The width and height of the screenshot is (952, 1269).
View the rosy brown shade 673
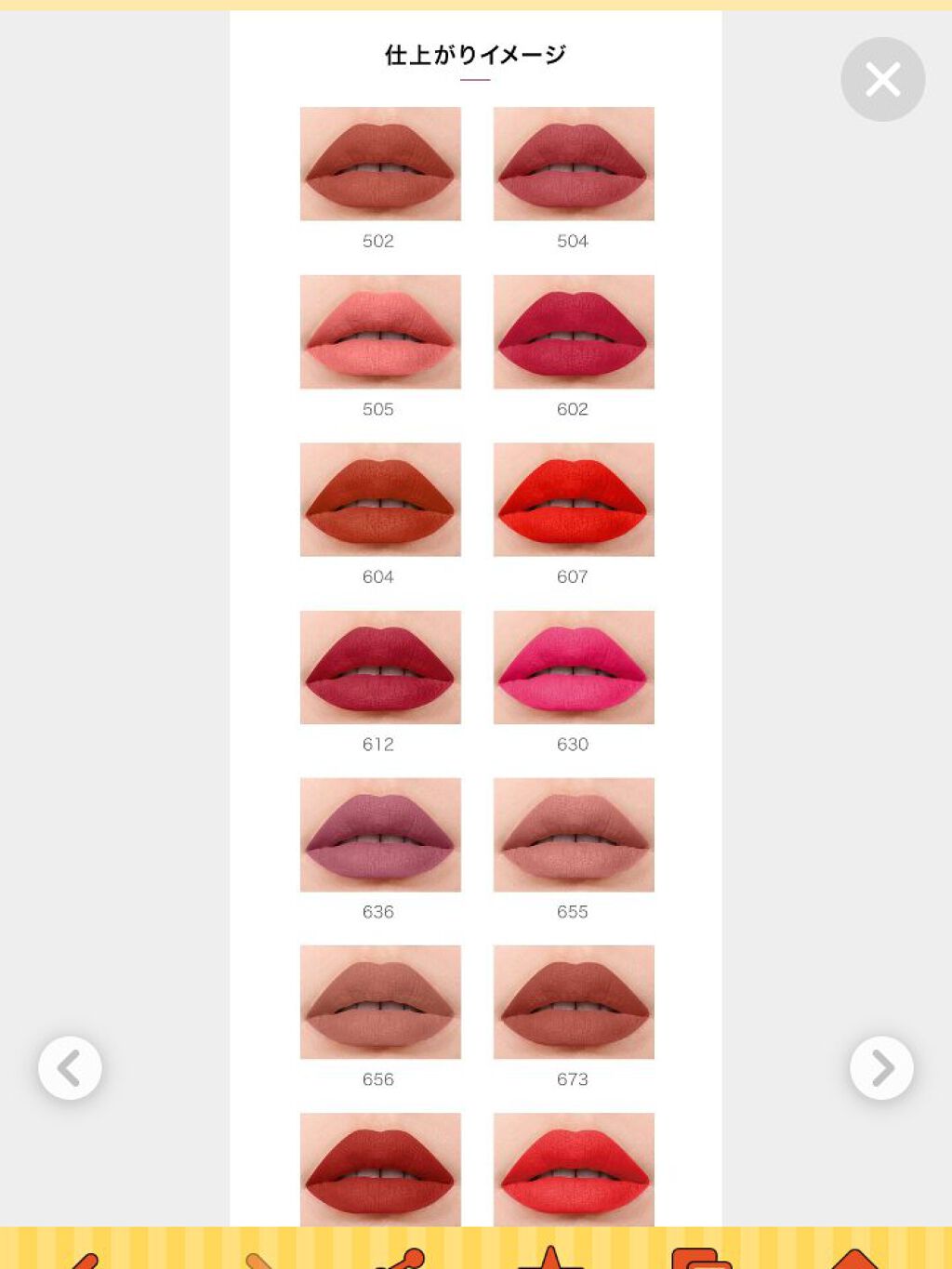[574, 1002]
